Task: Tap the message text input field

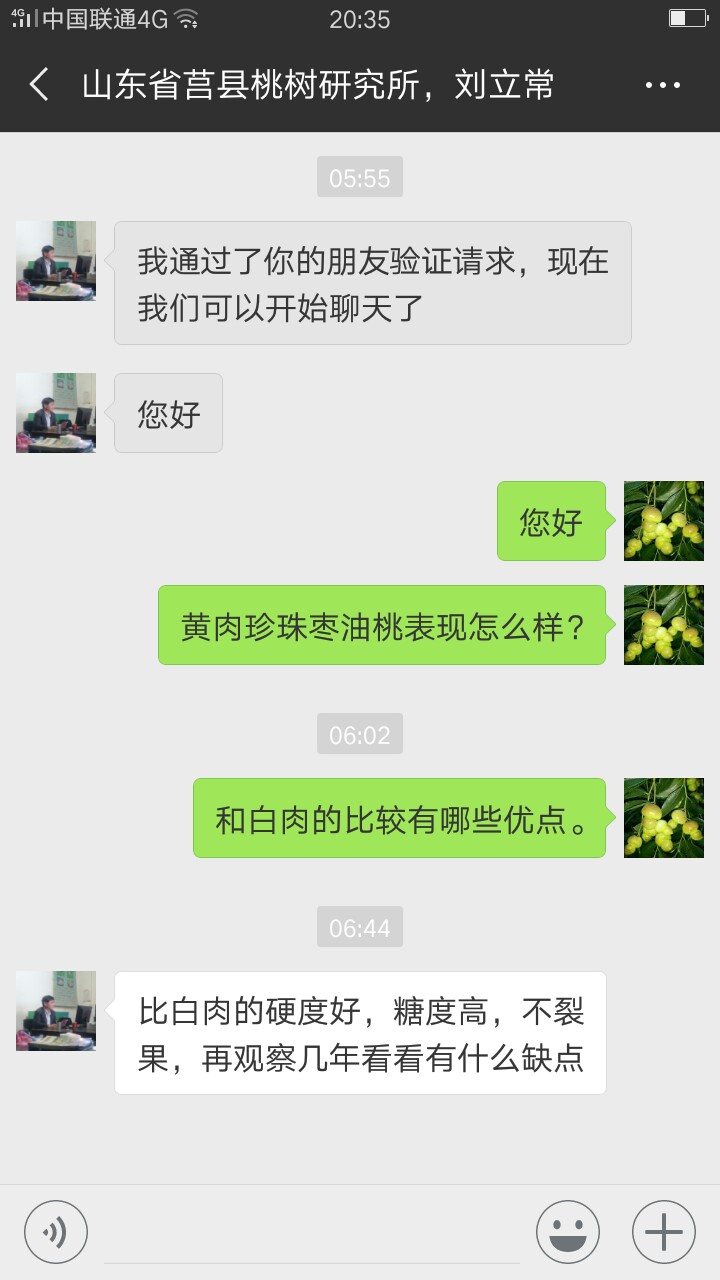Action: (312, 1233)
